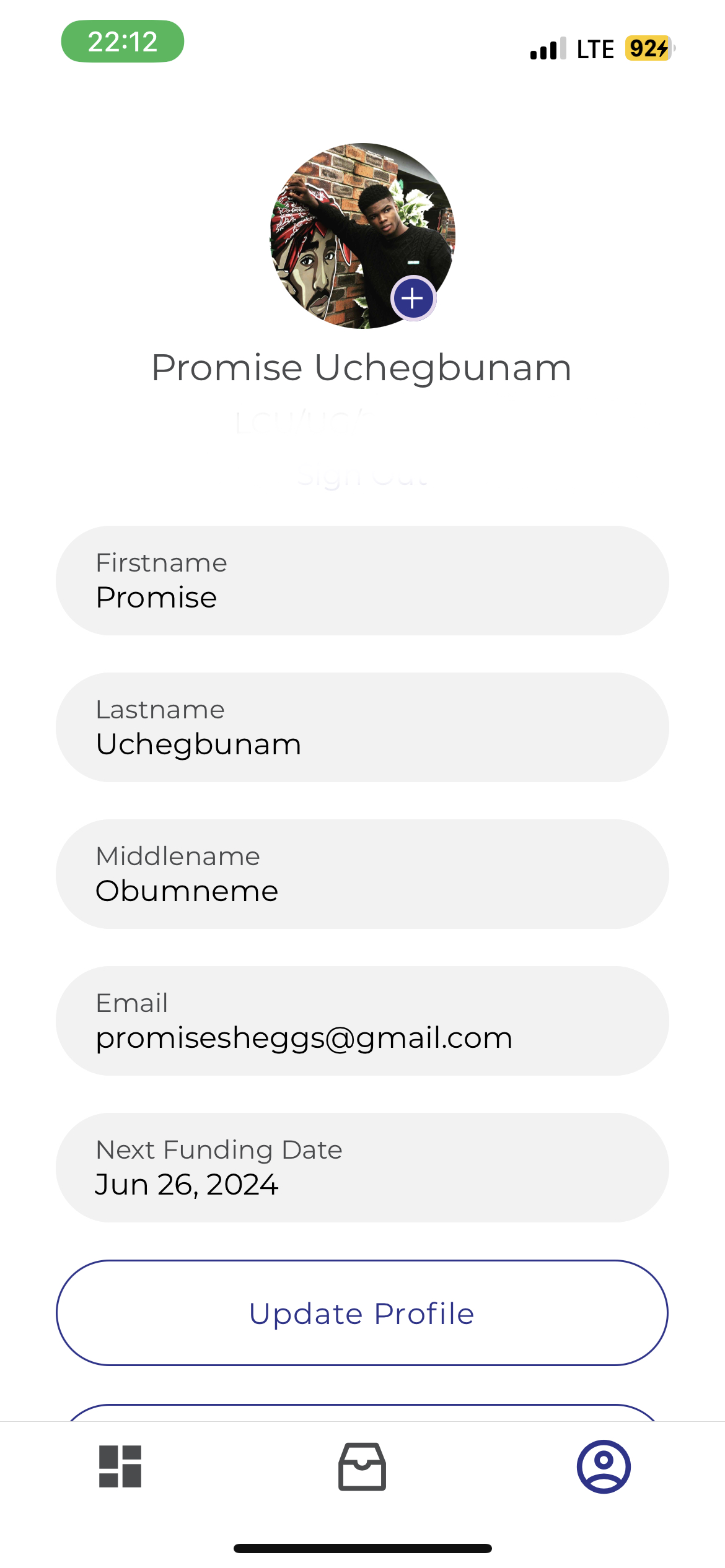Tap the plus icon on profile photo
Screen dimensions: 725x1568
point(413,298)
